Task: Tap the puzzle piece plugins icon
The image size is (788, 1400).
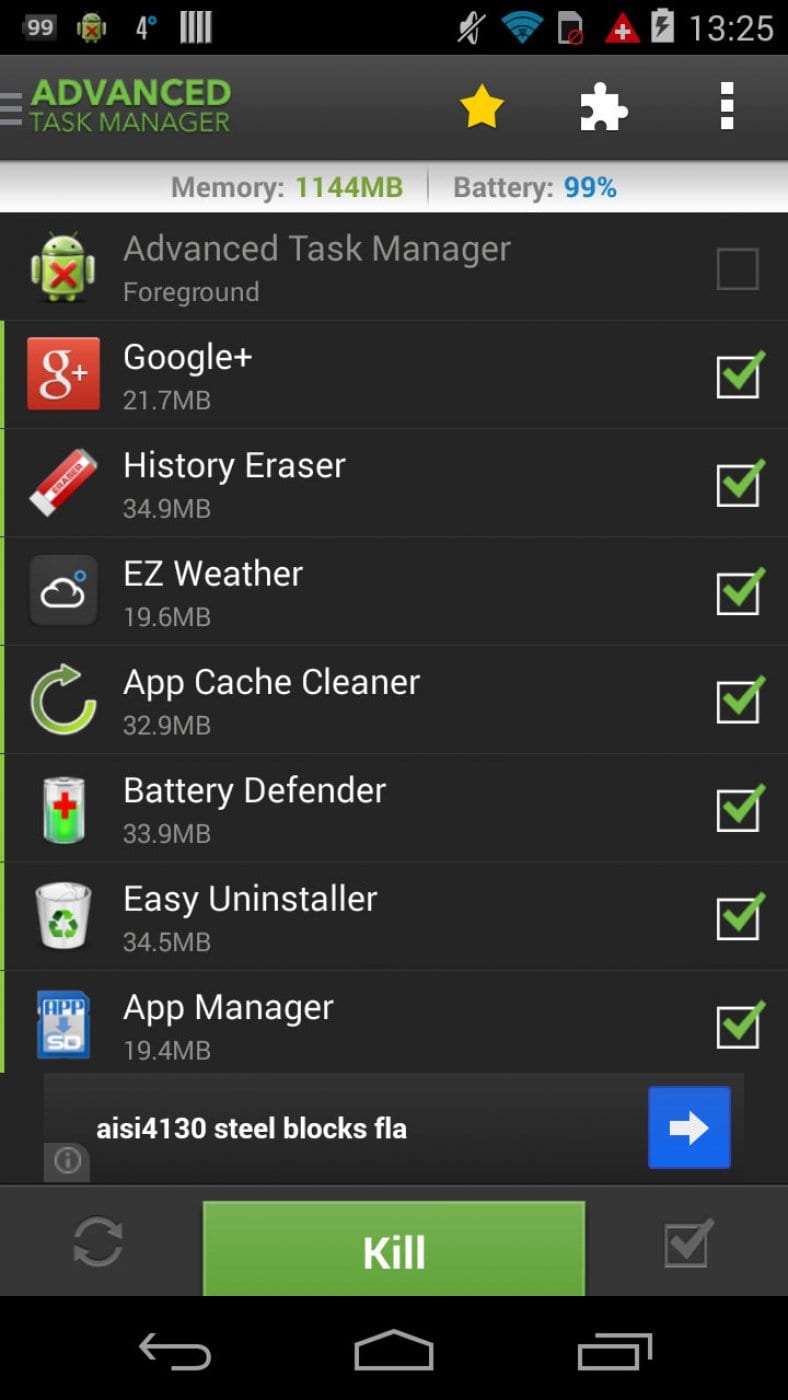Action: [604, 104]
